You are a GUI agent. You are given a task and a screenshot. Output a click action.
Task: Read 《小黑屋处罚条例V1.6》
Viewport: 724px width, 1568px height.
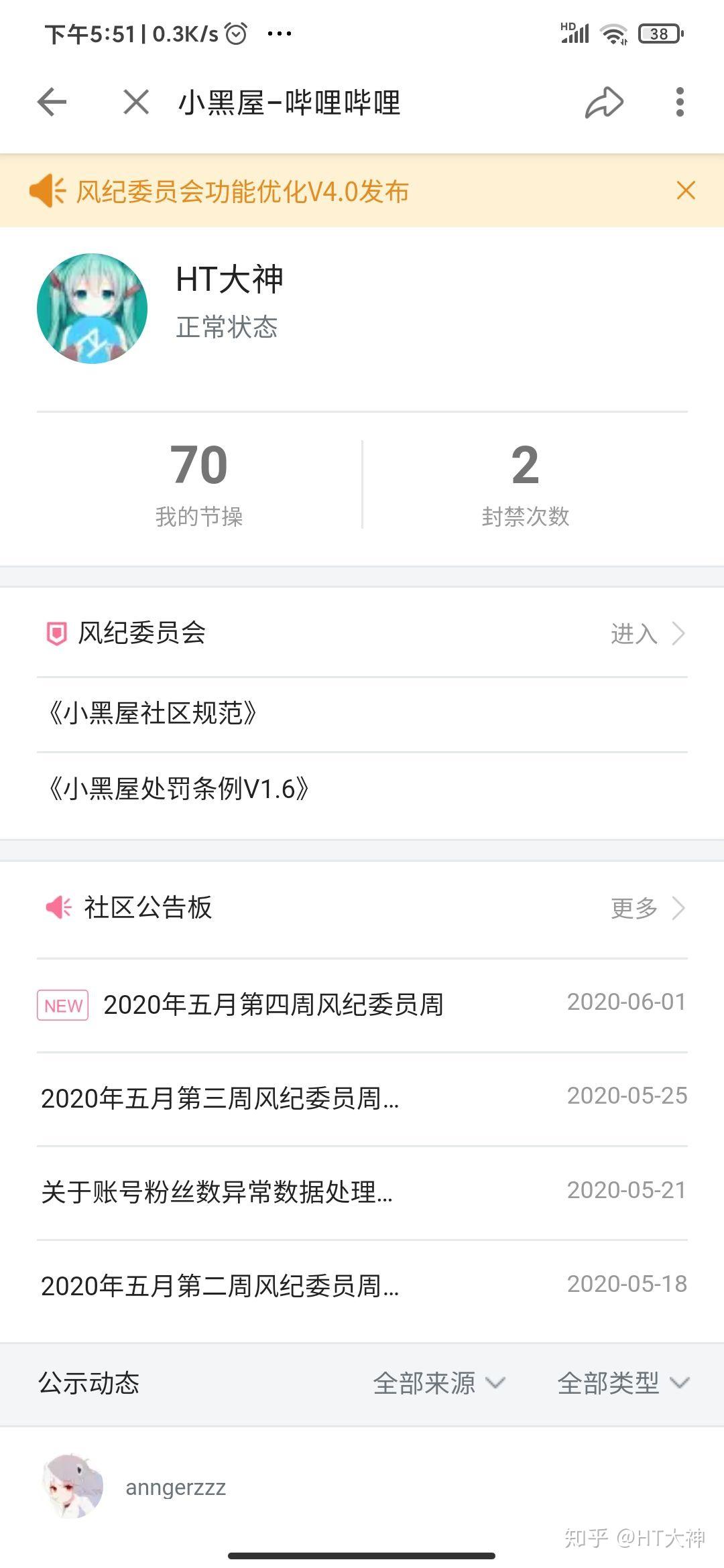[178, 789]
